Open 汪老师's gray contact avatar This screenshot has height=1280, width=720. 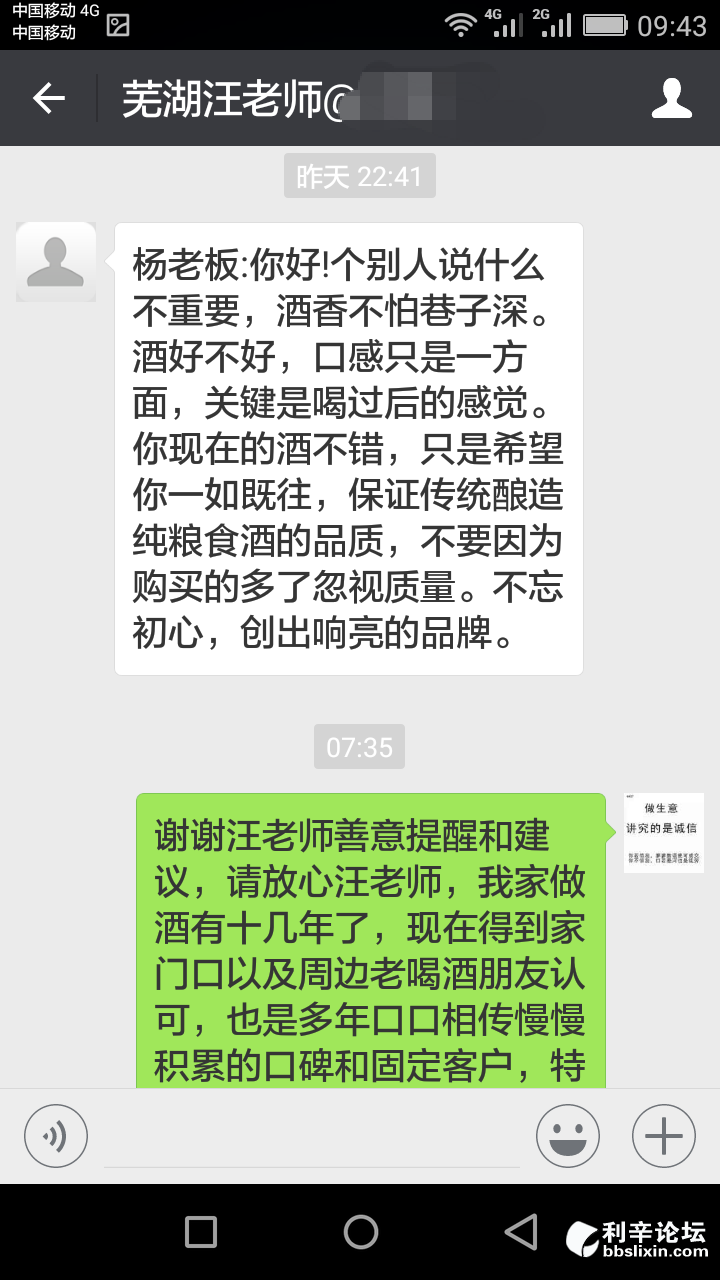[x=56, y=262]
